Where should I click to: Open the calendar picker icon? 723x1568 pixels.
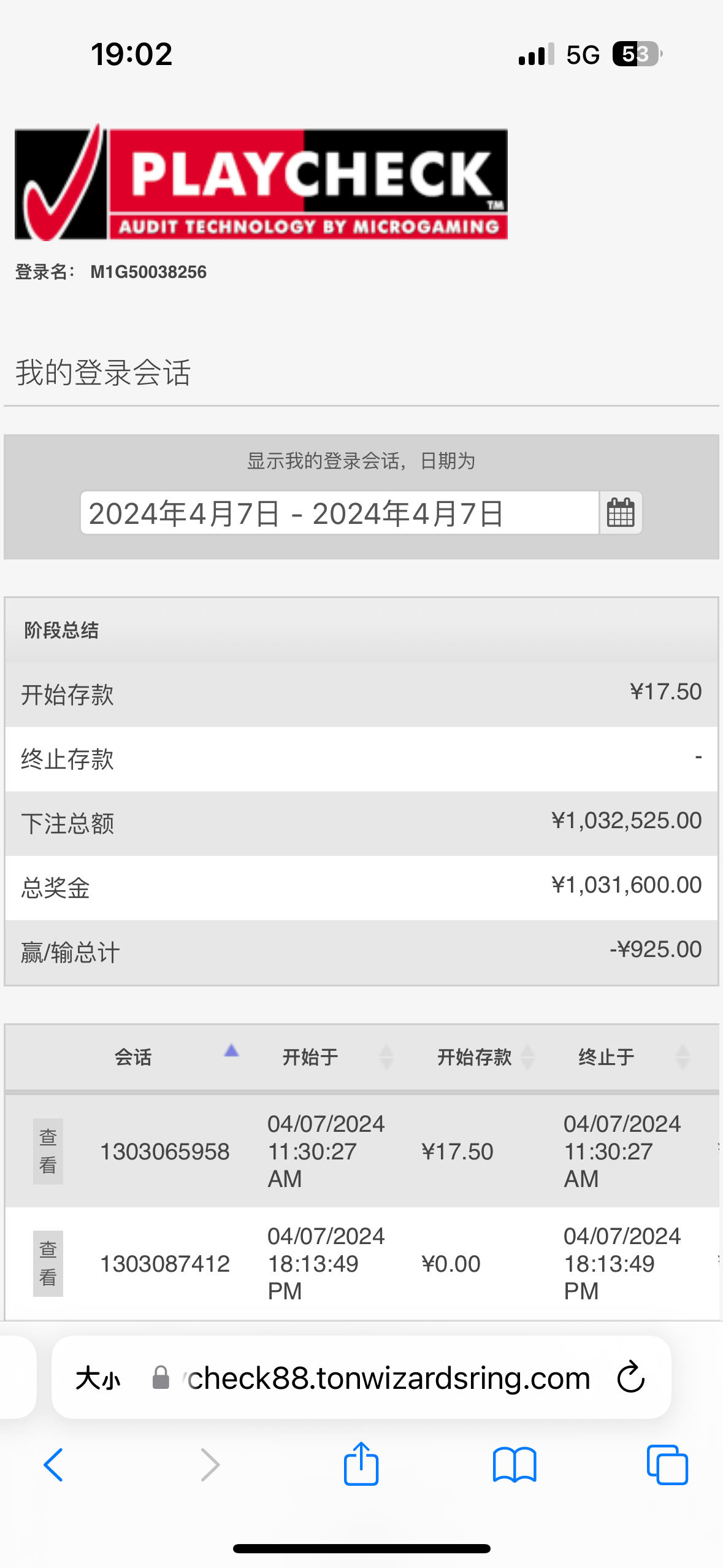[x=621, y=513]
